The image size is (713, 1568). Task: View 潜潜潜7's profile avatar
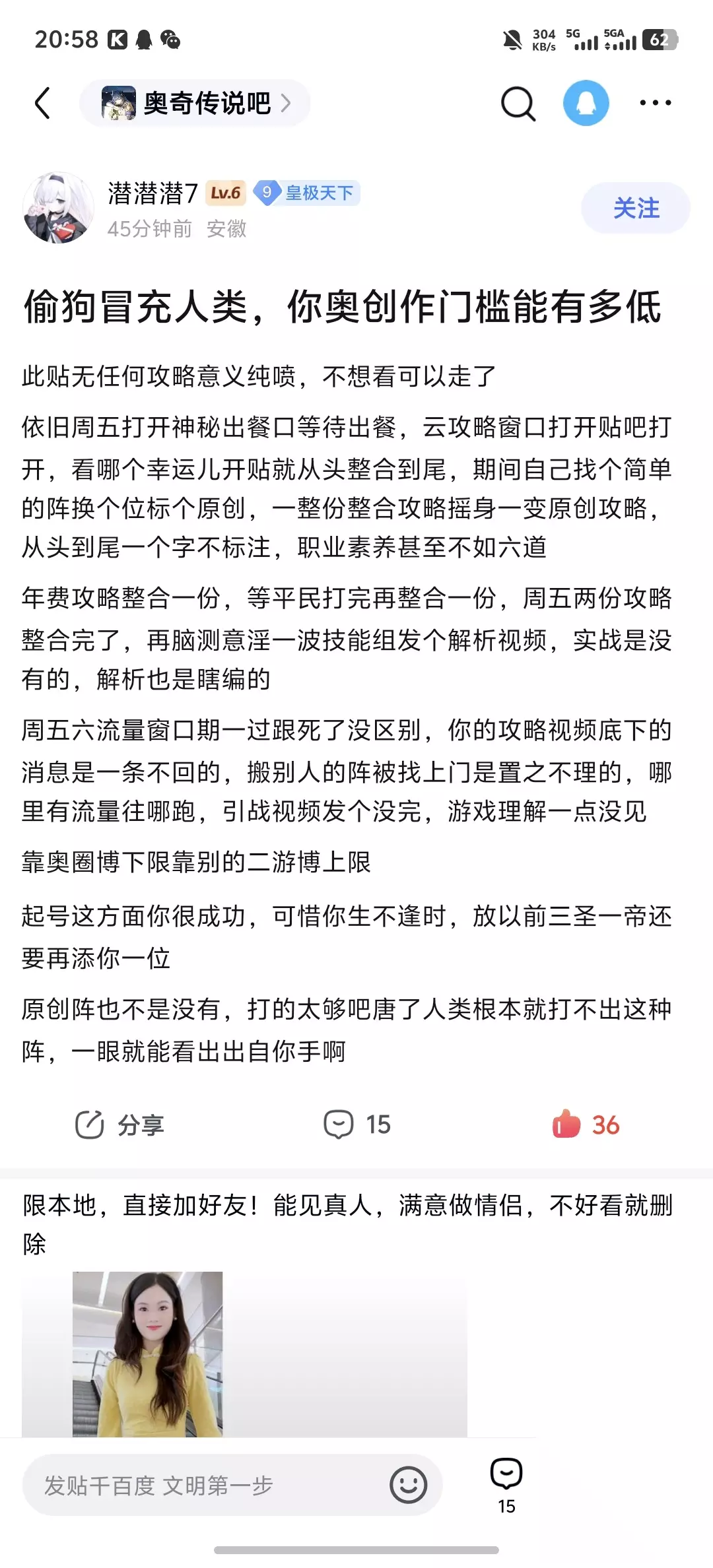click(58, 208)
